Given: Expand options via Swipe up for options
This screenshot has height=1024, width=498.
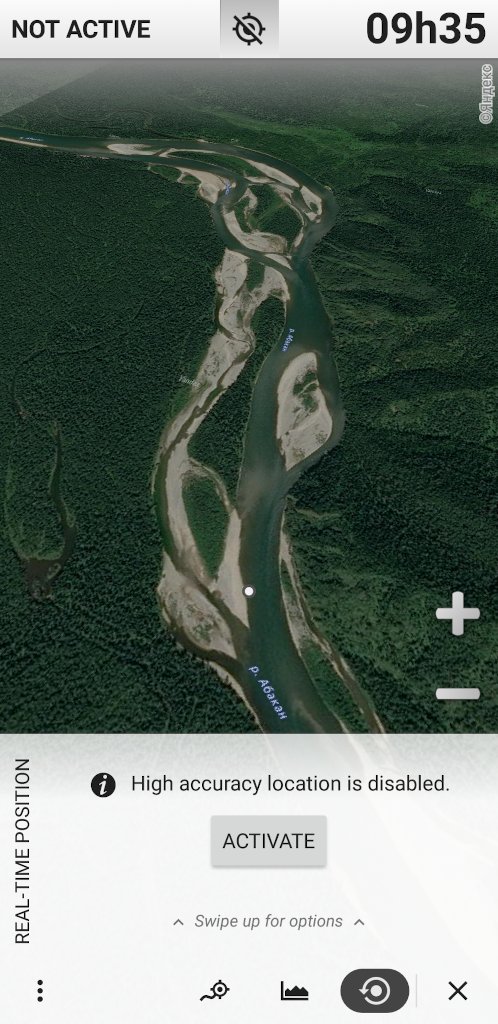Looking at the screenshot, I should (268, 921).
